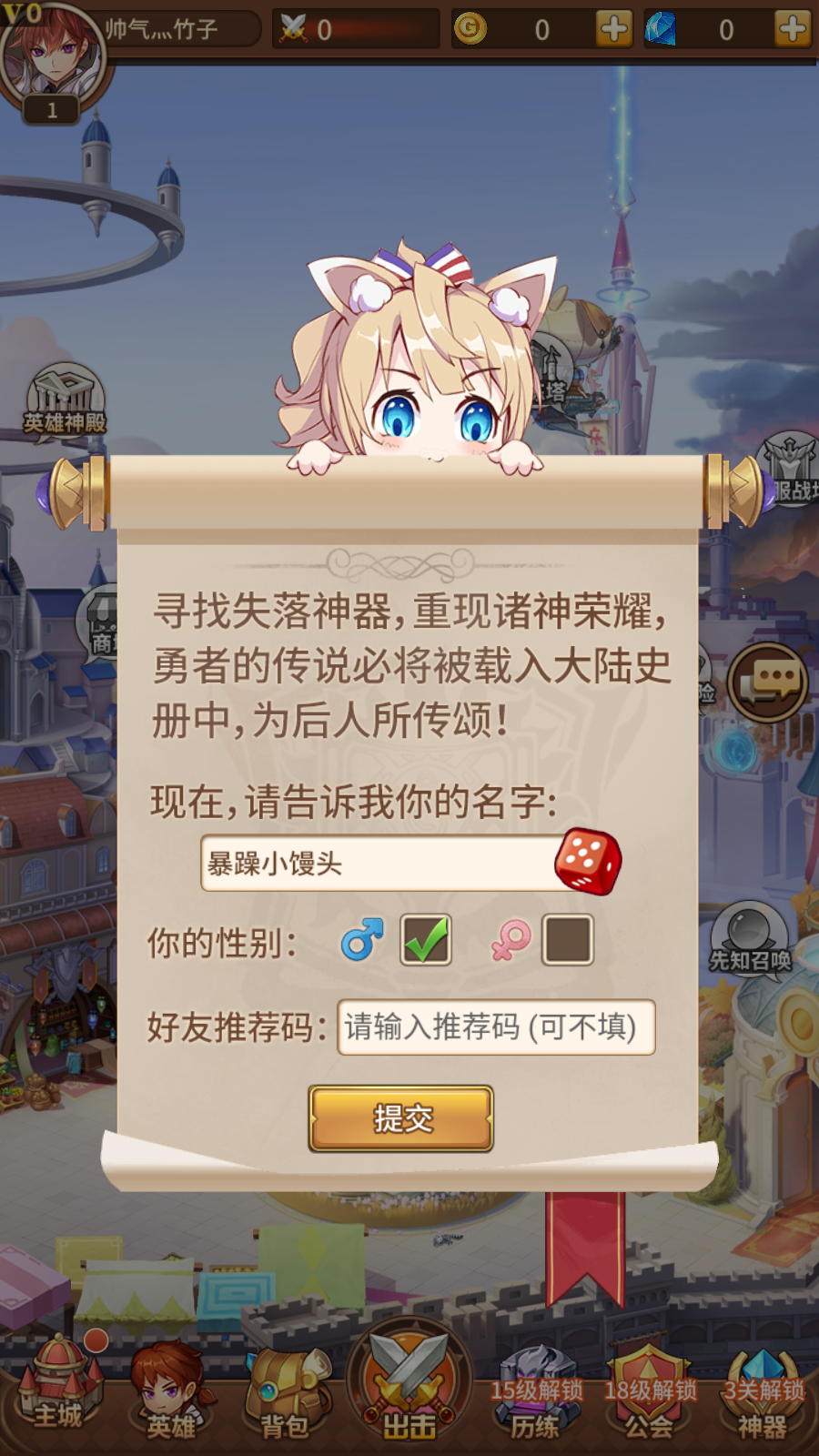This screenshot has height=1456, width=819.
Task: Open the player avatar profile
Action: pyautogui.click(x=53, y=56)
